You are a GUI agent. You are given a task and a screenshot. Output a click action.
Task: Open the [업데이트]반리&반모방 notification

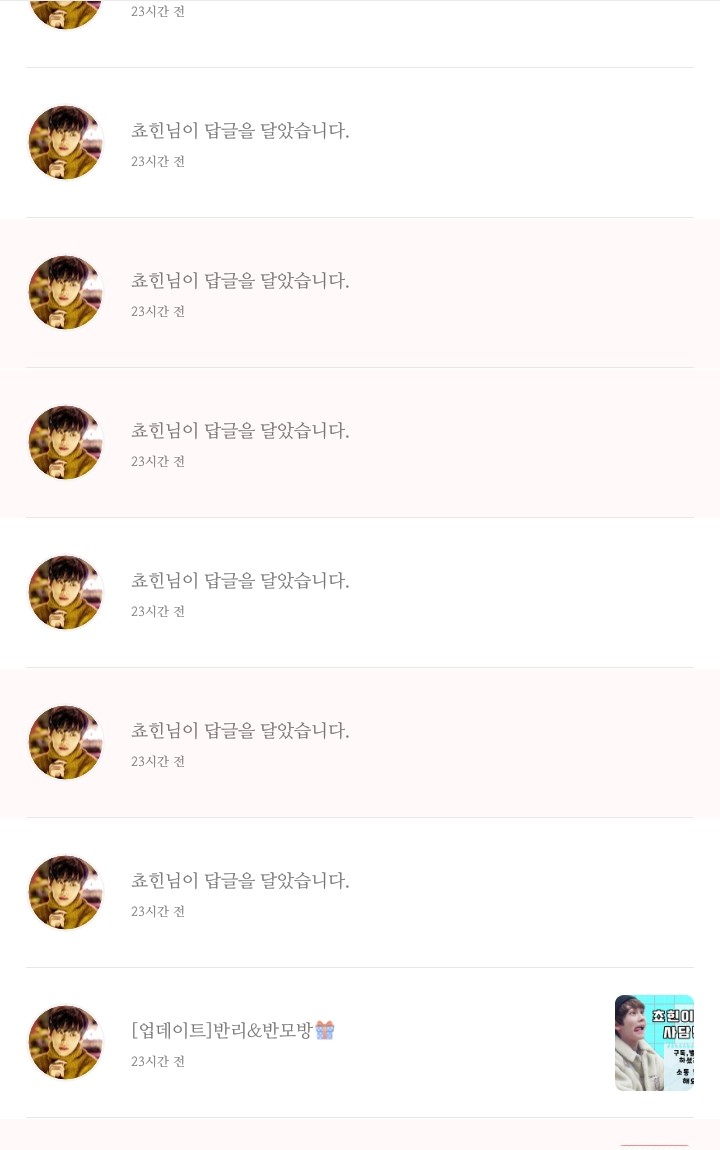tap(232, 1031)
